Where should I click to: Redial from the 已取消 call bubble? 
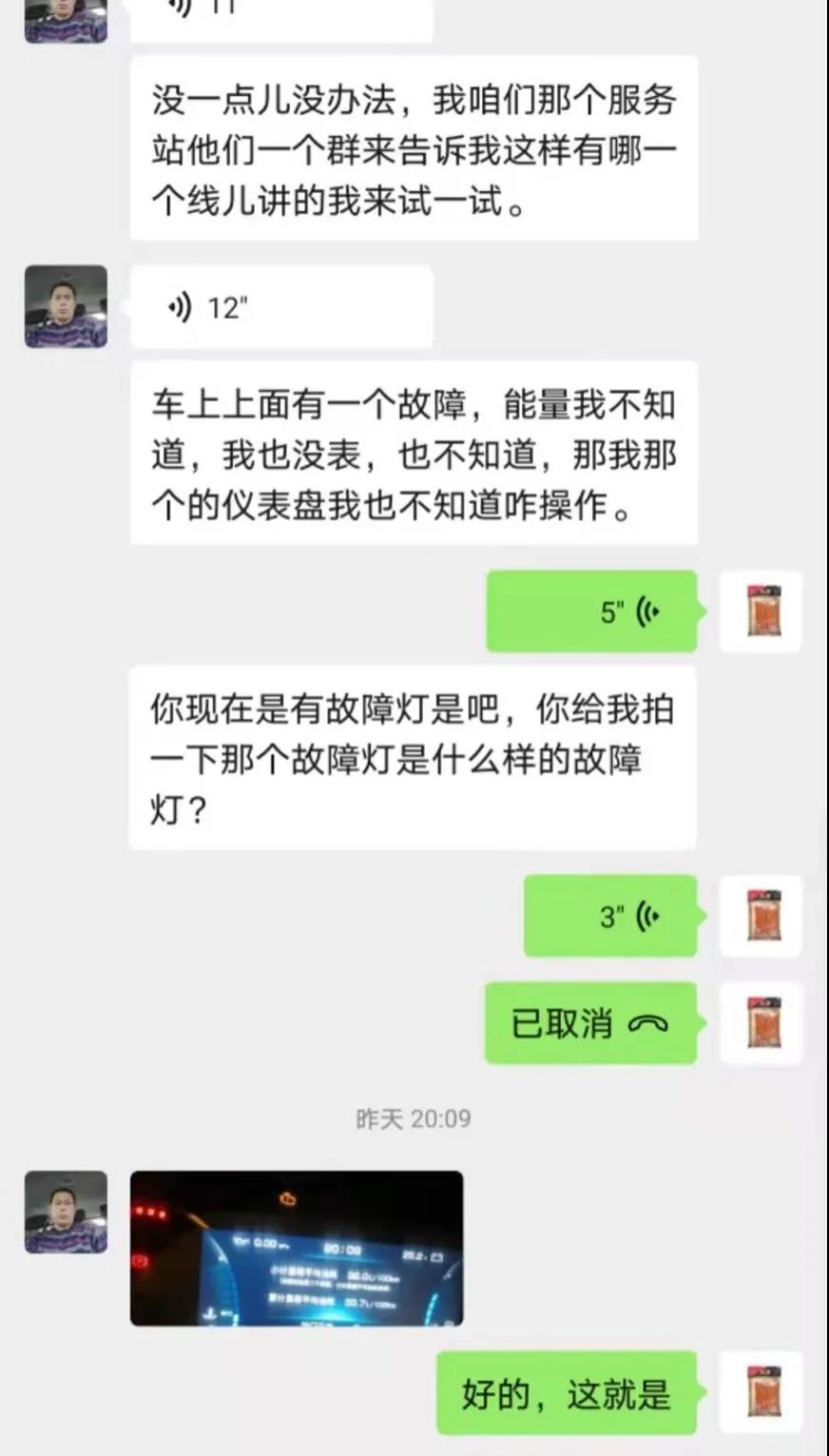(590, 1023)
